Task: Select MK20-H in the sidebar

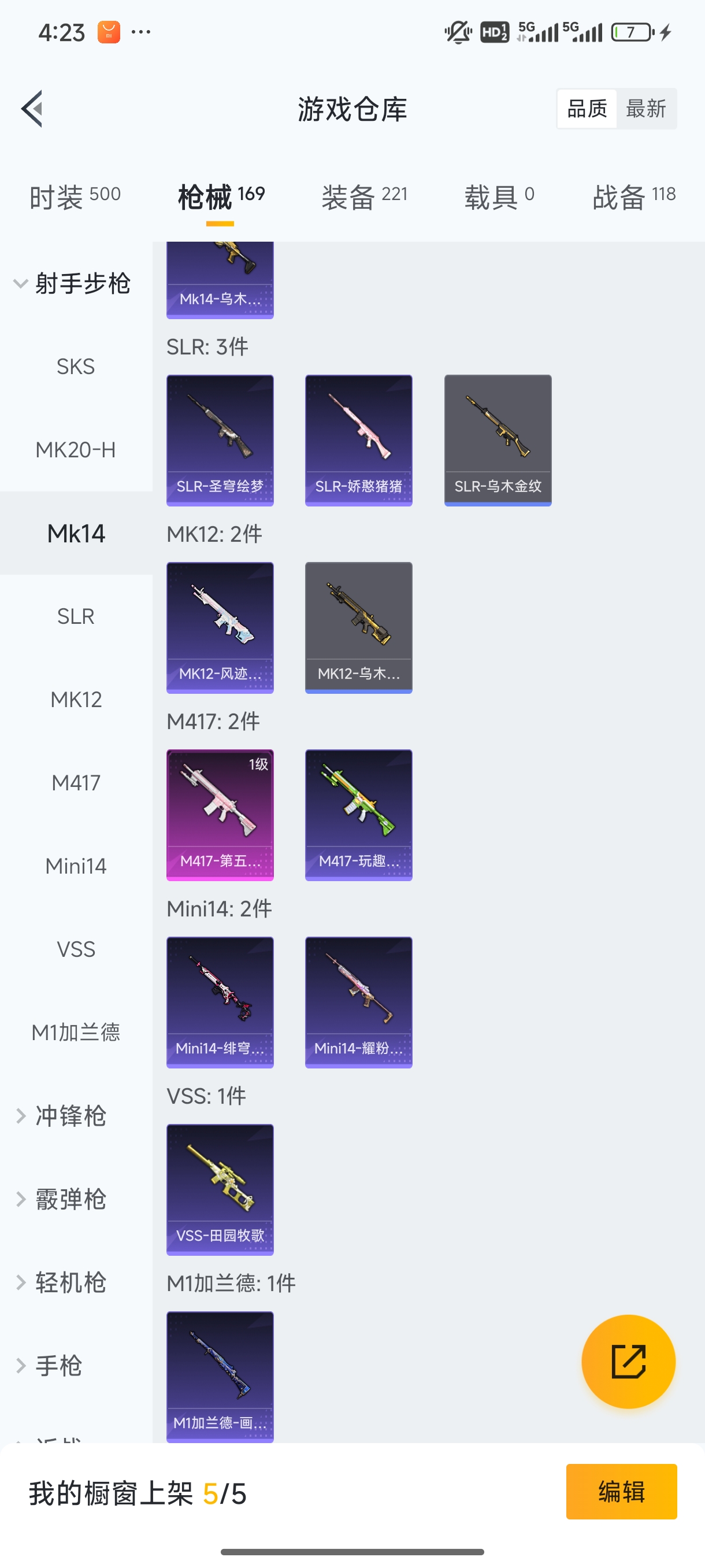Action: click(x=76, y=450)
